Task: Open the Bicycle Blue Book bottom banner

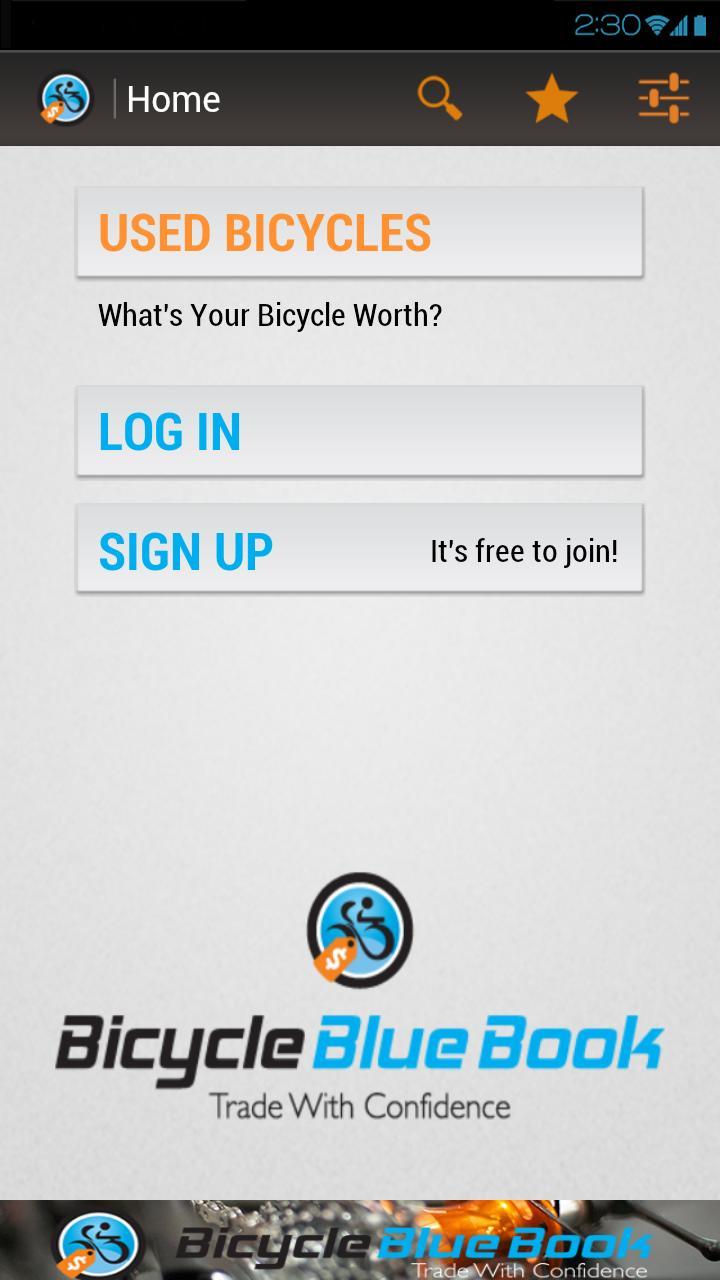Action: pyautogui.click(x=360, y=1241)
